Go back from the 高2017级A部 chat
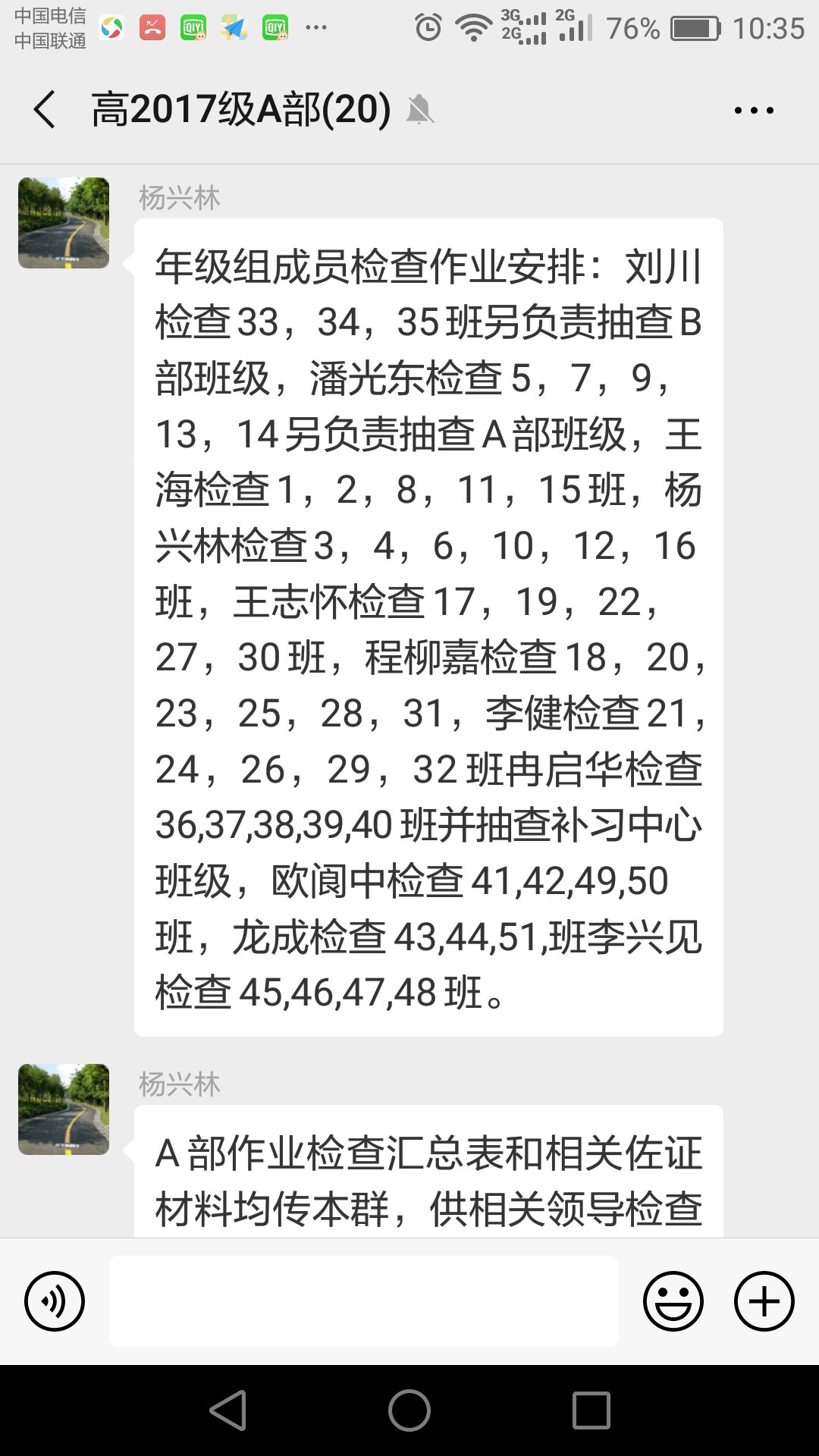 click(x=45, y=109)
